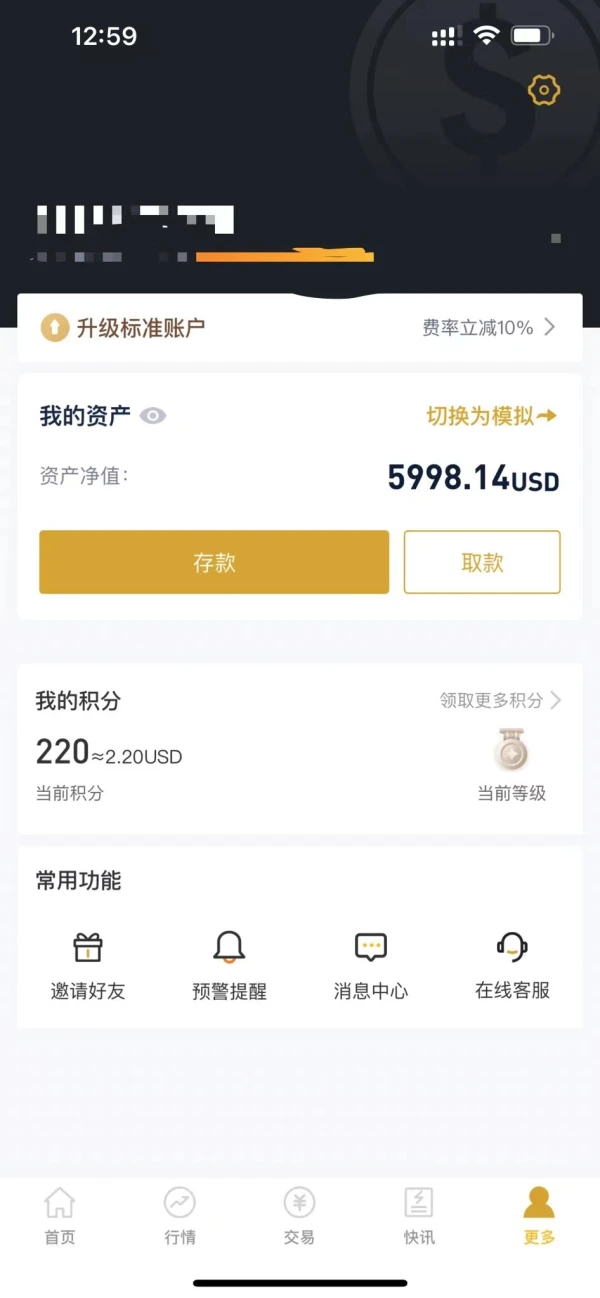This screenshot has height=1298, width=600.
Task: Open the 升级标准账户 upgrade banner
Action: 300,327
